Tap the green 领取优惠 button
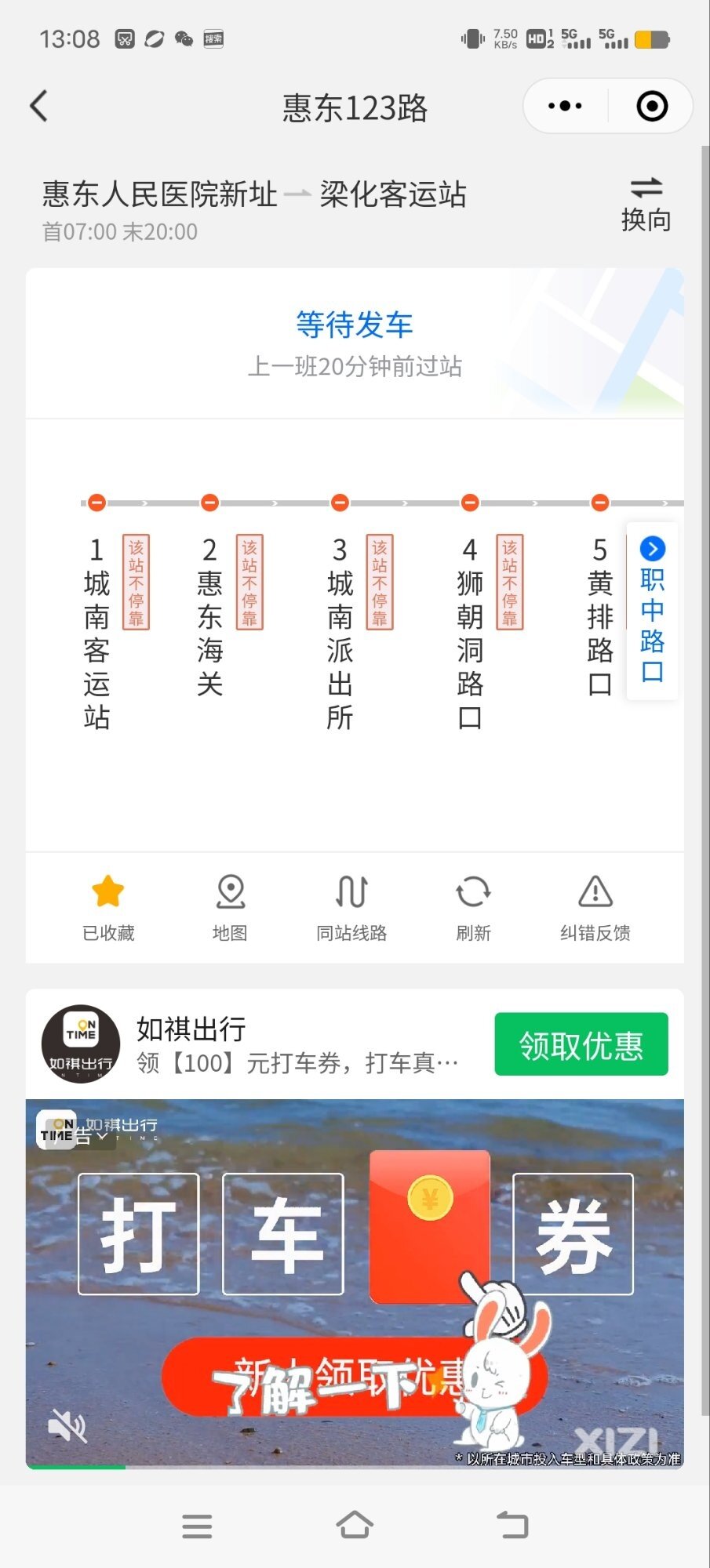The height and width of the screenshot is (1568, 710). (581, 1044)
